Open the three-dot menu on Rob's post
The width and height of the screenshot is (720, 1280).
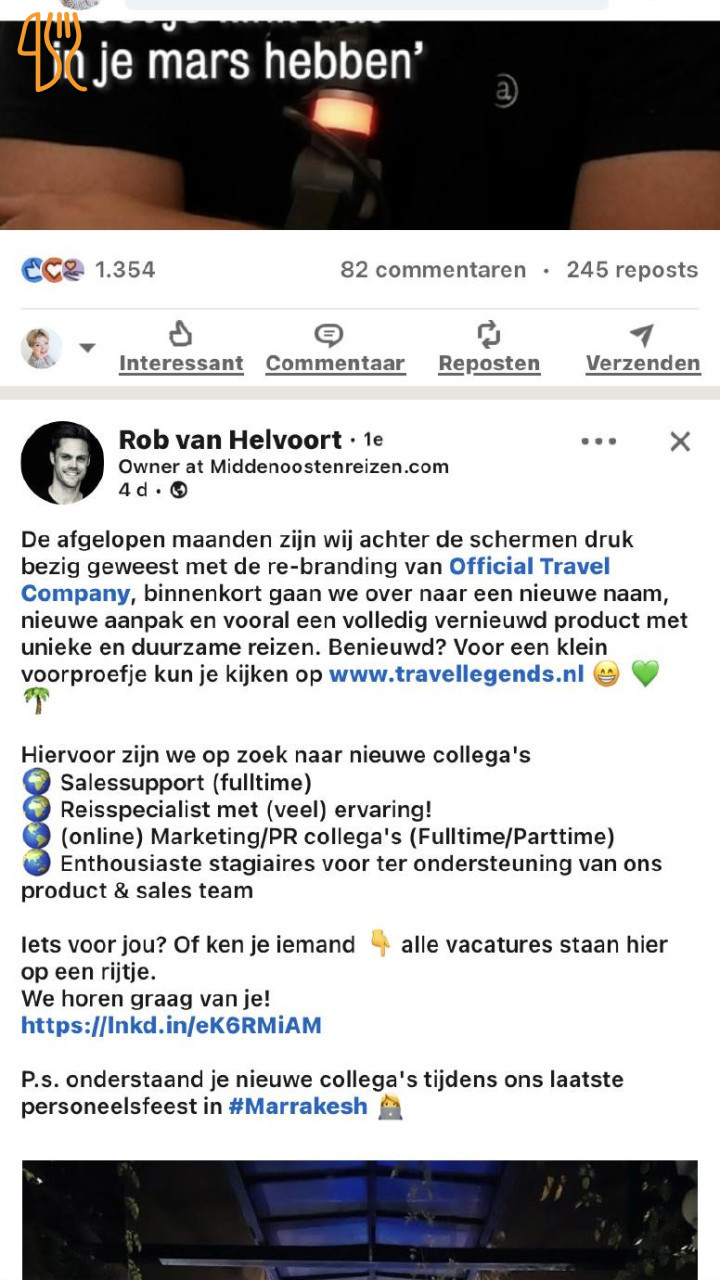coord(598,441)
